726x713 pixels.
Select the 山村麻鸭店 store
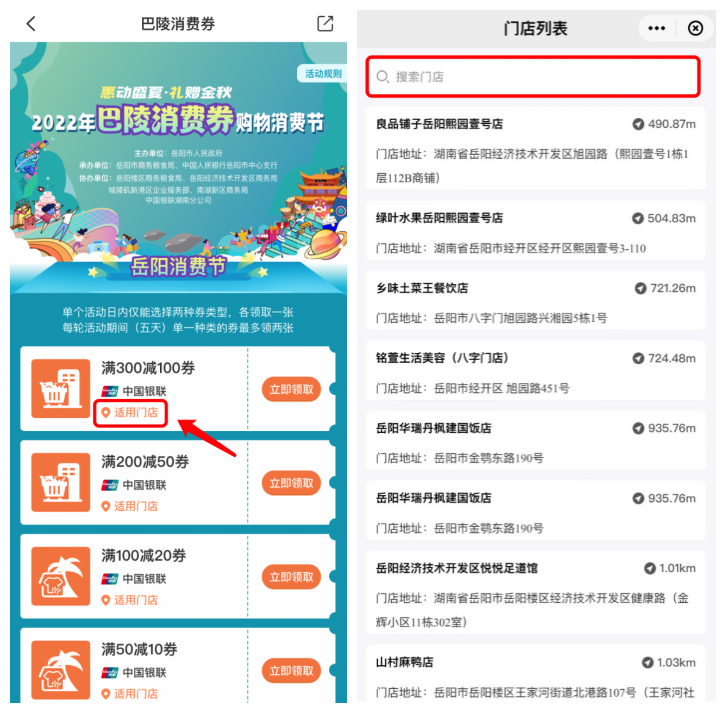pos(535,676)
